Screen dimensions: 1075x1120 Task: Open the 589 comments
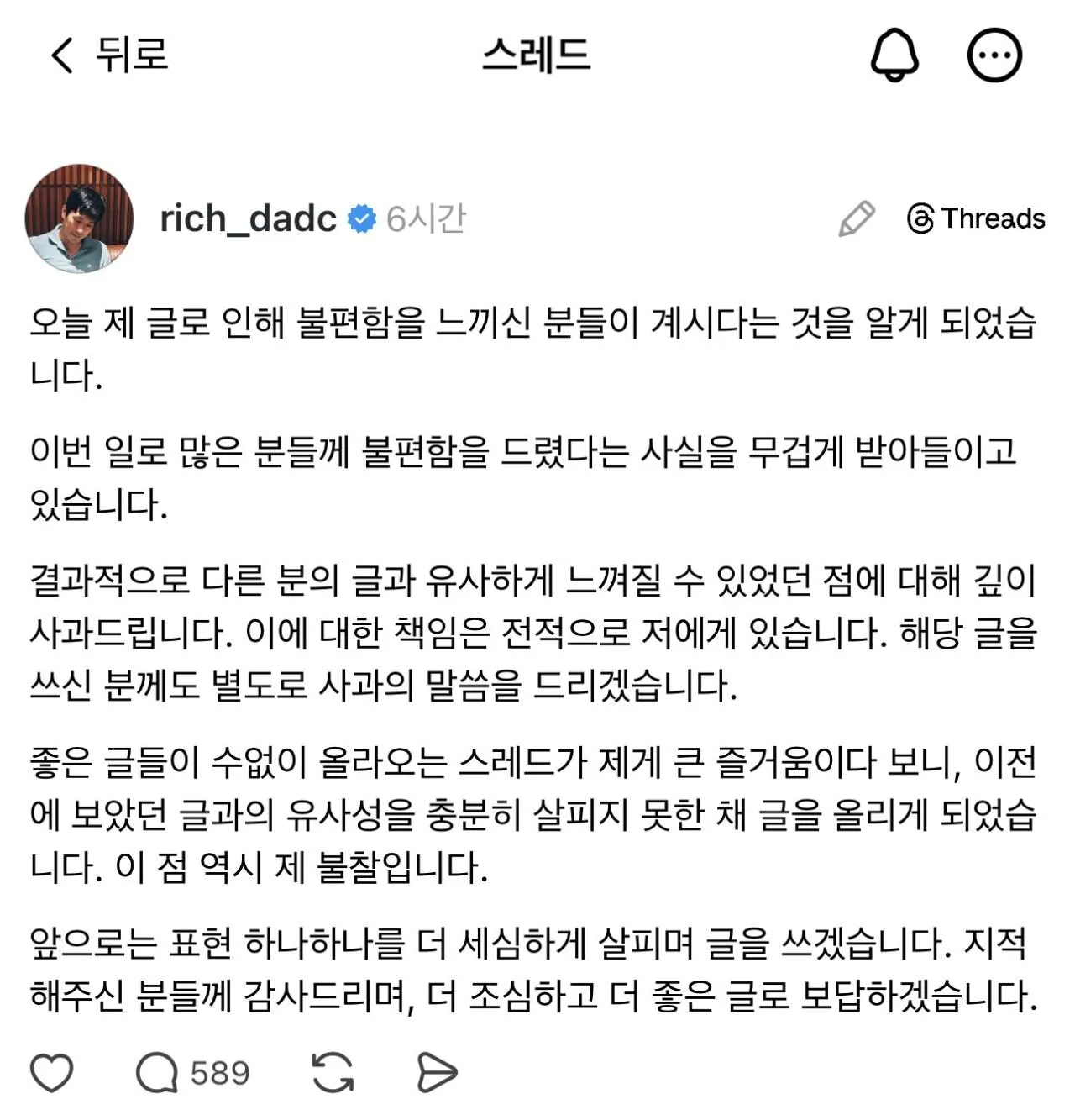coord(193,1073)
